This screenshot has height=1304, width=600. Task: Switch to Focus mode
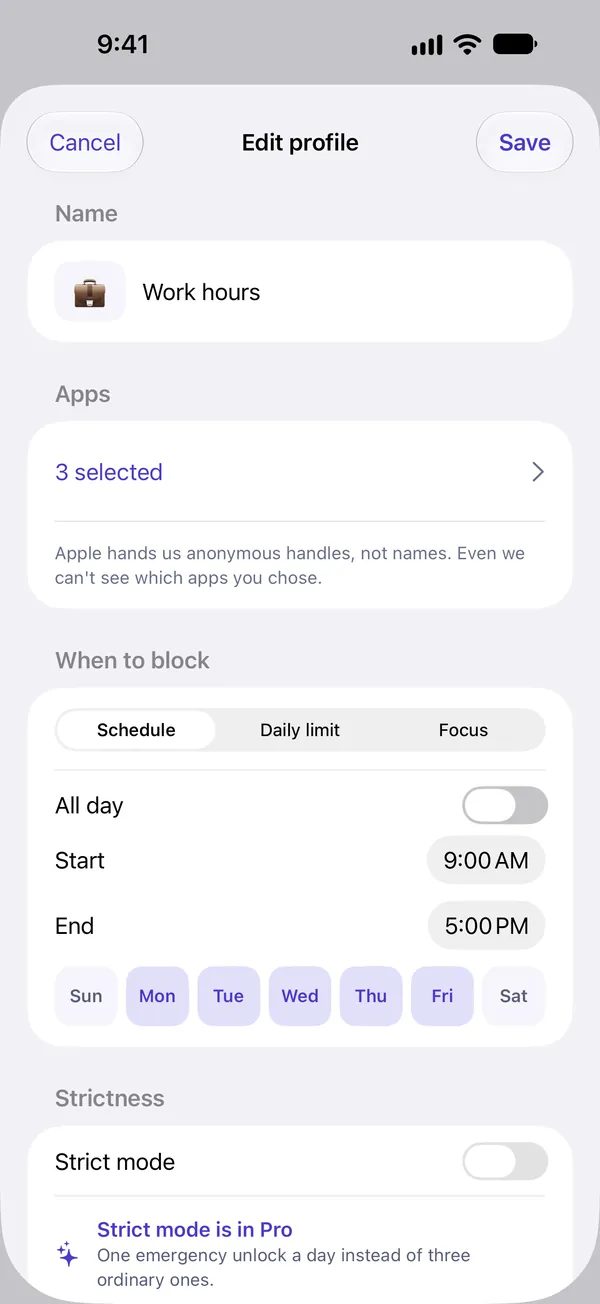point(463,730)
